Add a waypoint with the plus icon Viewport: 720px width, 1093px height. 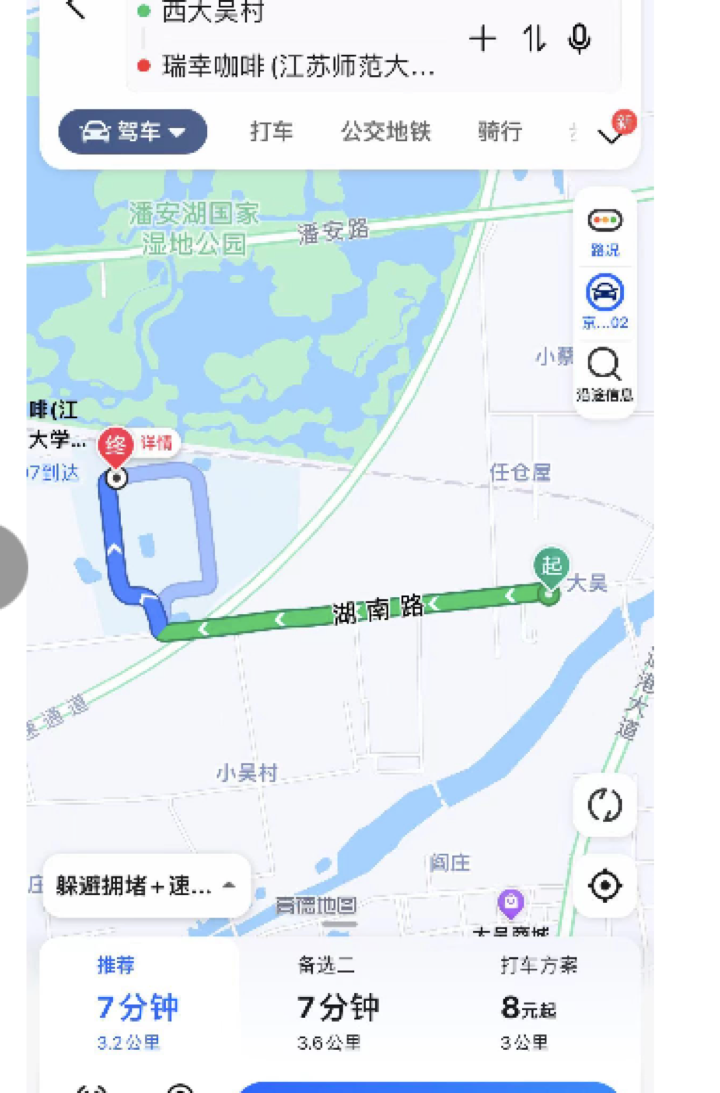483,38
